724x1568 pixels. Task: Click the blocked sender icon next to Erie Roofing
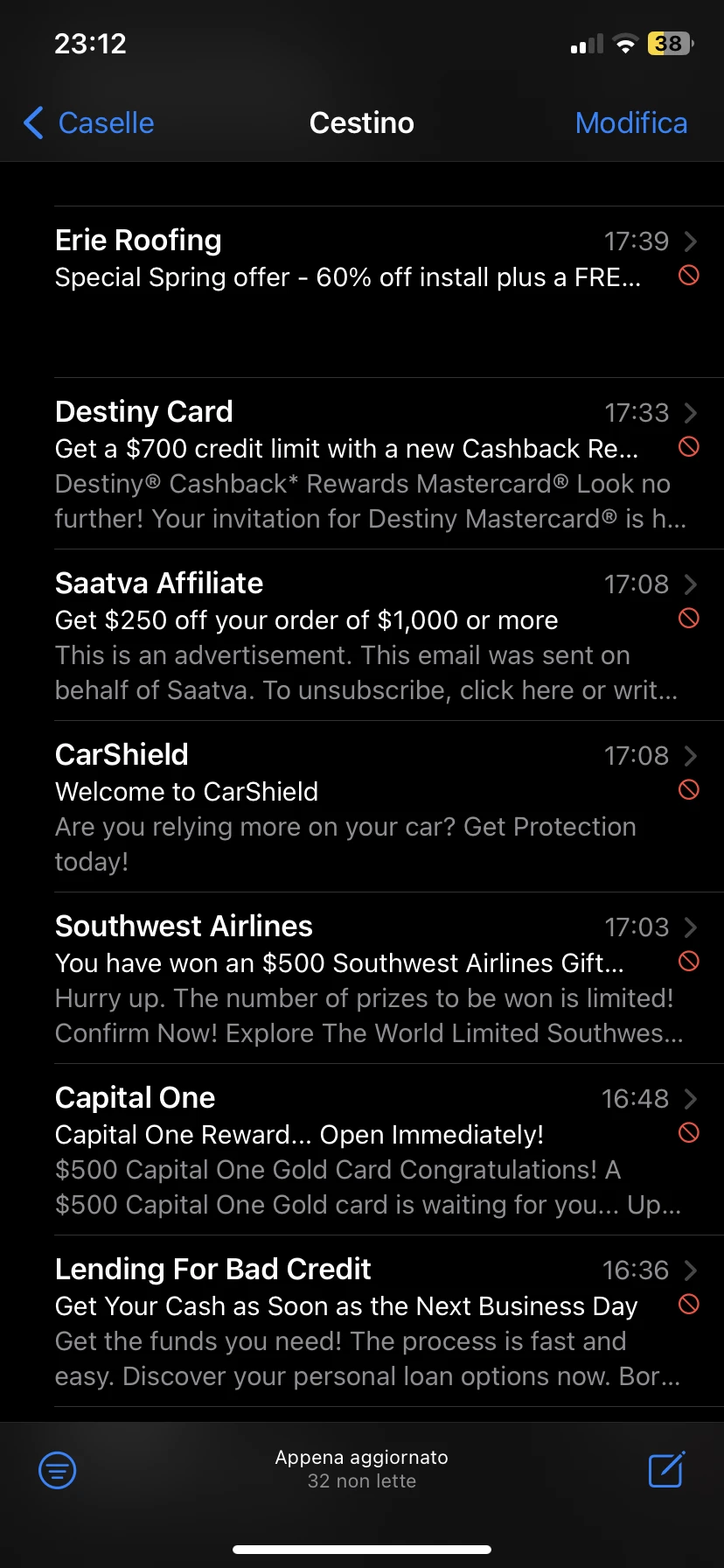coord(689,276)
